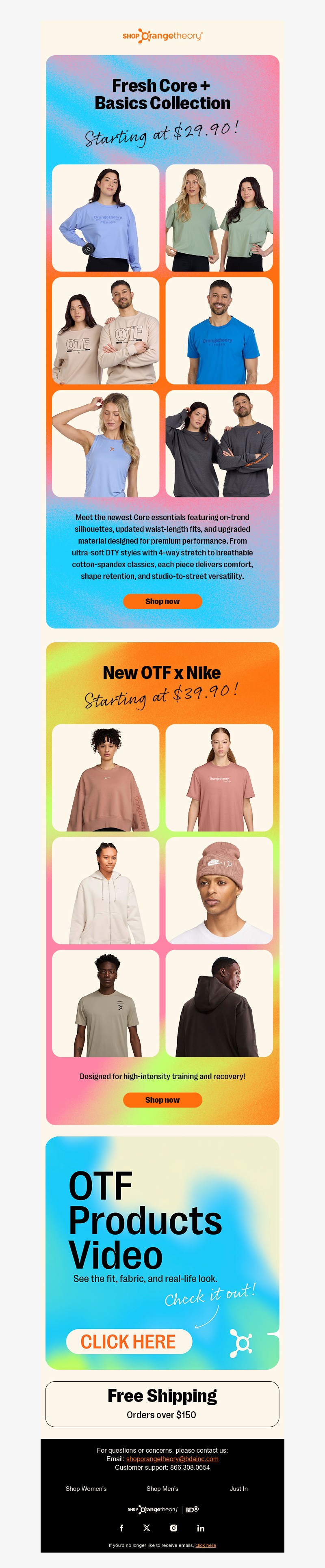Image resolution: width=325 pixels, height=1568 pixels.
Task: View the blue Orangetheory men's t-shirt tile
Action: click(219, 330)
